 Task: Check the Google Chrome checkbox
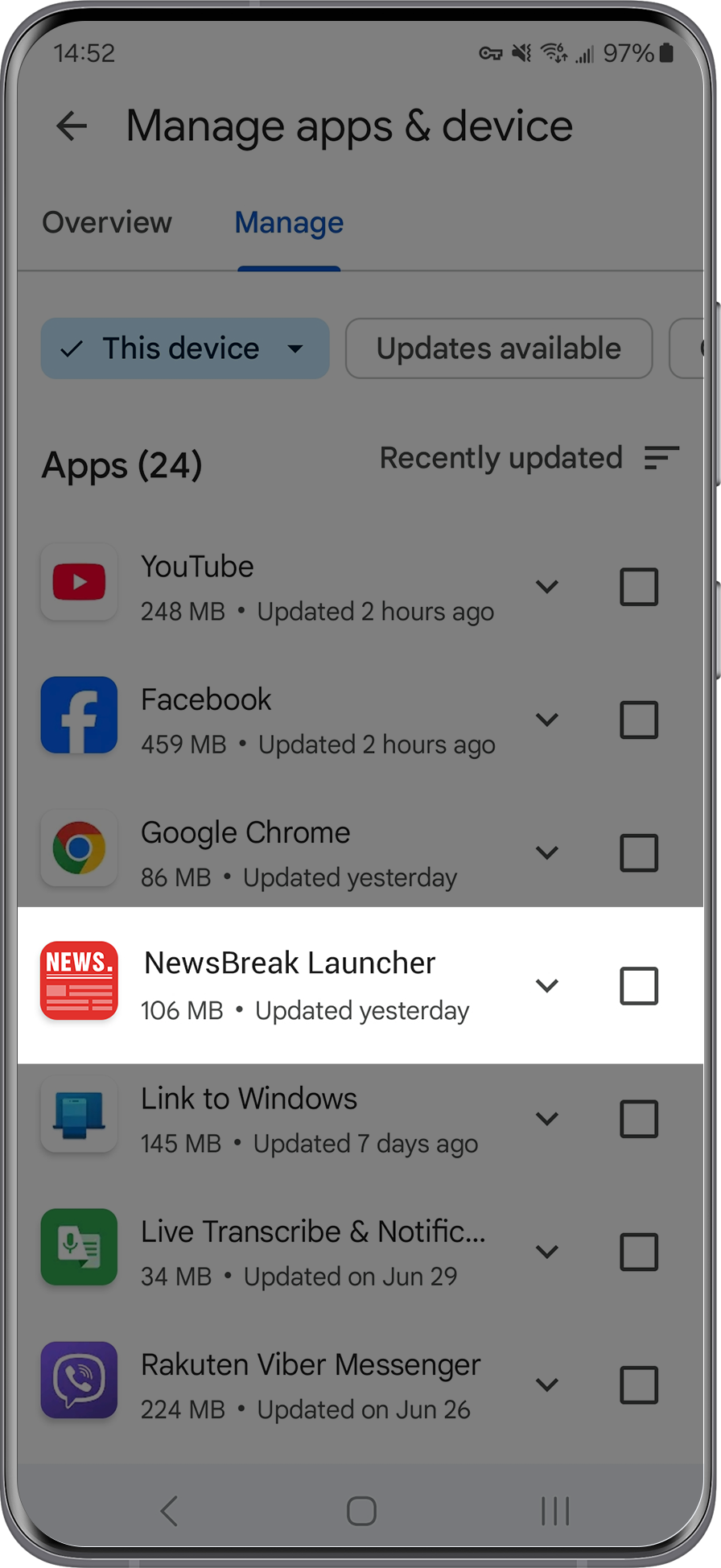[639, 852]
